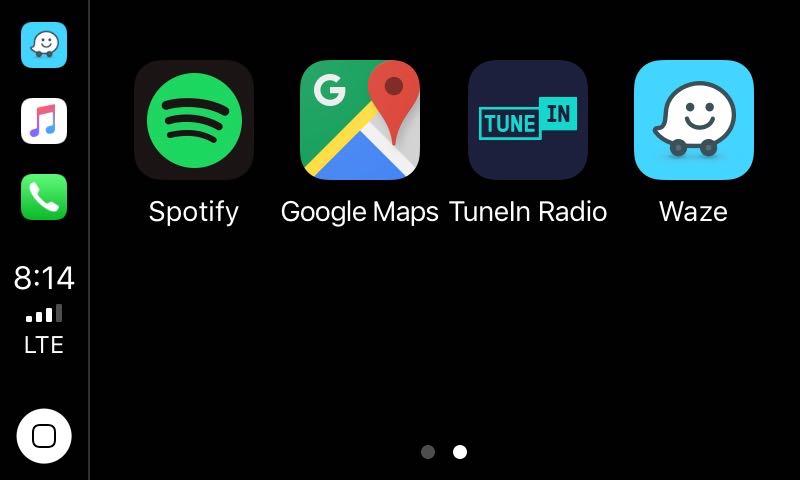800x480 pixels.
Task: Open Waze from the sidebar
Action: coord(44,45)
